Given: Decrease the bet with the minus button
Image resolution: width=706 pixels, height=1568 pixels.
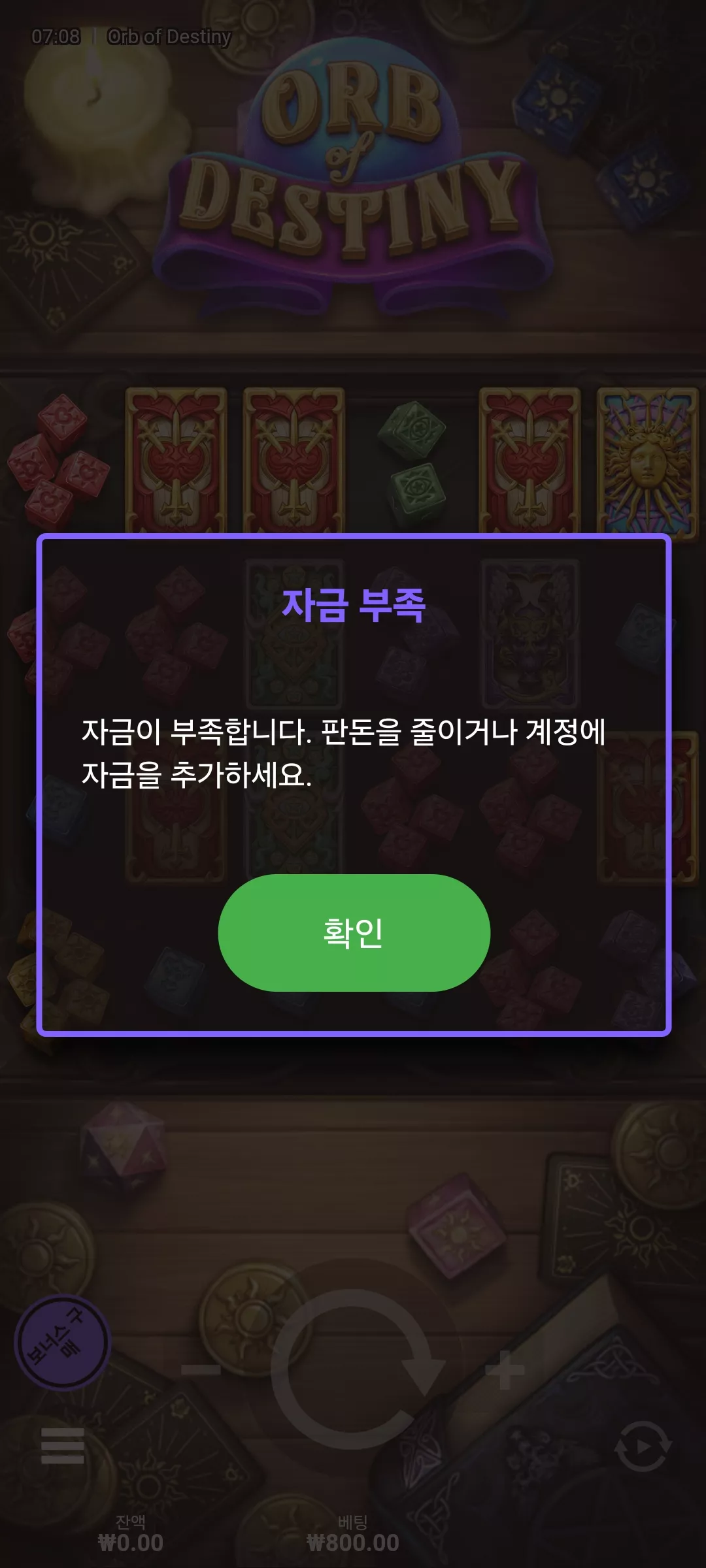Looking at the screenshot, I should [x=201, y=1369].
